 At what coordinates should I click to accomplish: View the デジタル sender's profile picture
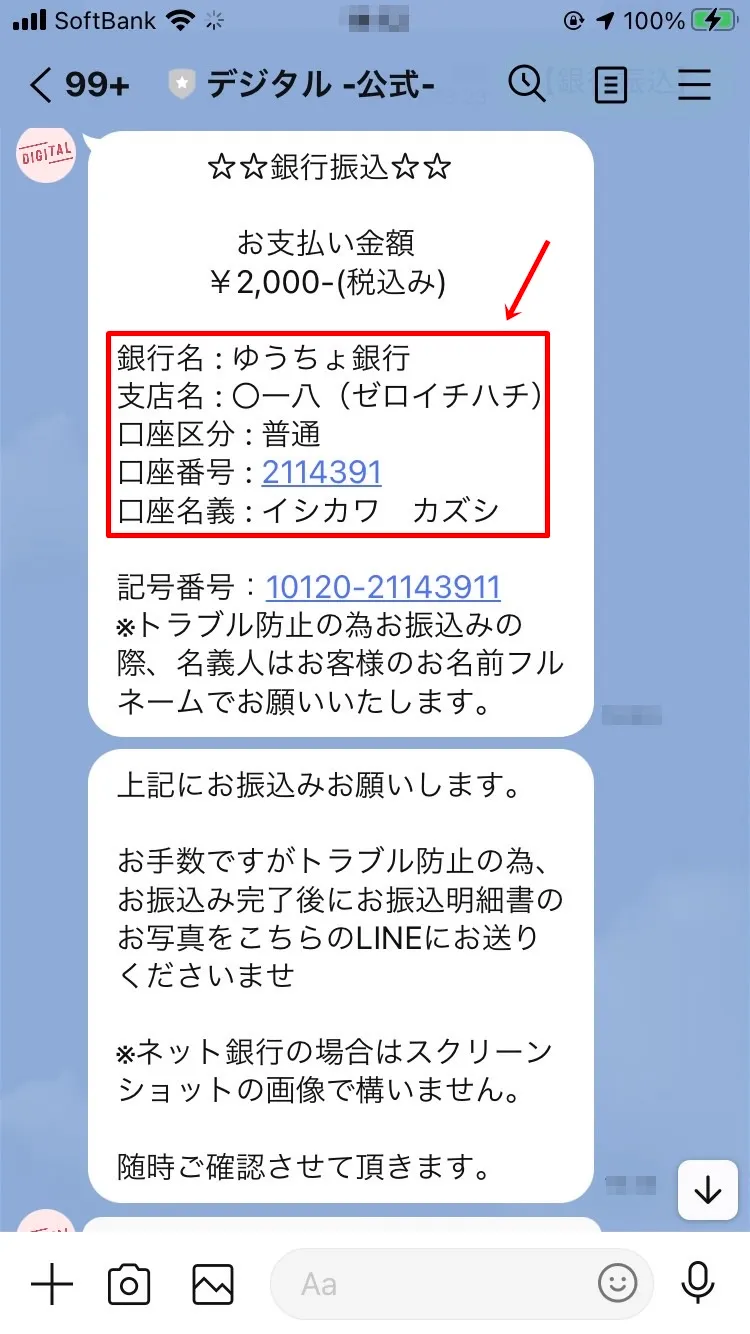point(47,155)
